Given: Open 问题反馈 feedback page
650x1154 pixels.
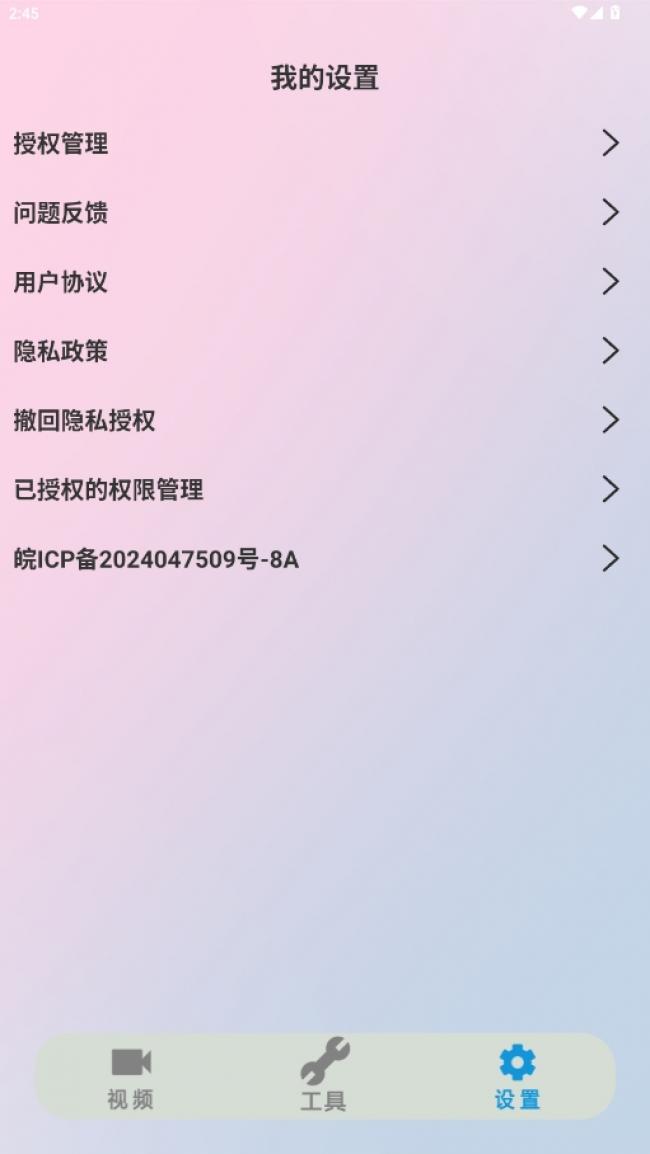Looking at the screenshot, I should coord(324,213).
